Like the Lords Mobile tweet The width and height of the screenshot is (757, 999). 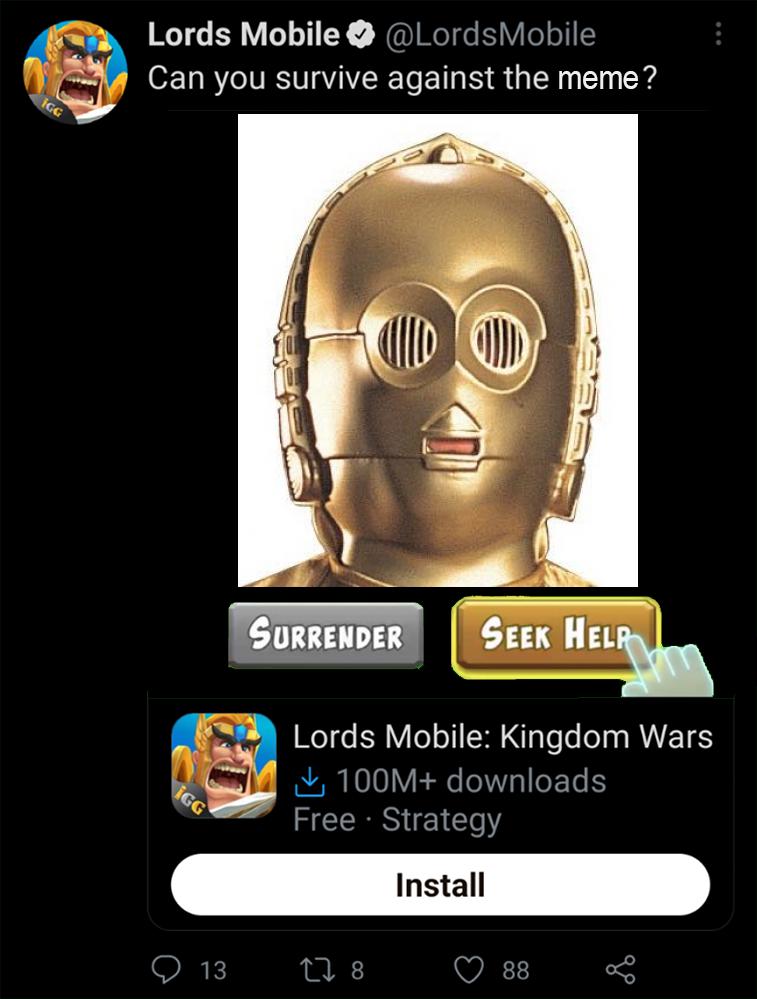469,969
